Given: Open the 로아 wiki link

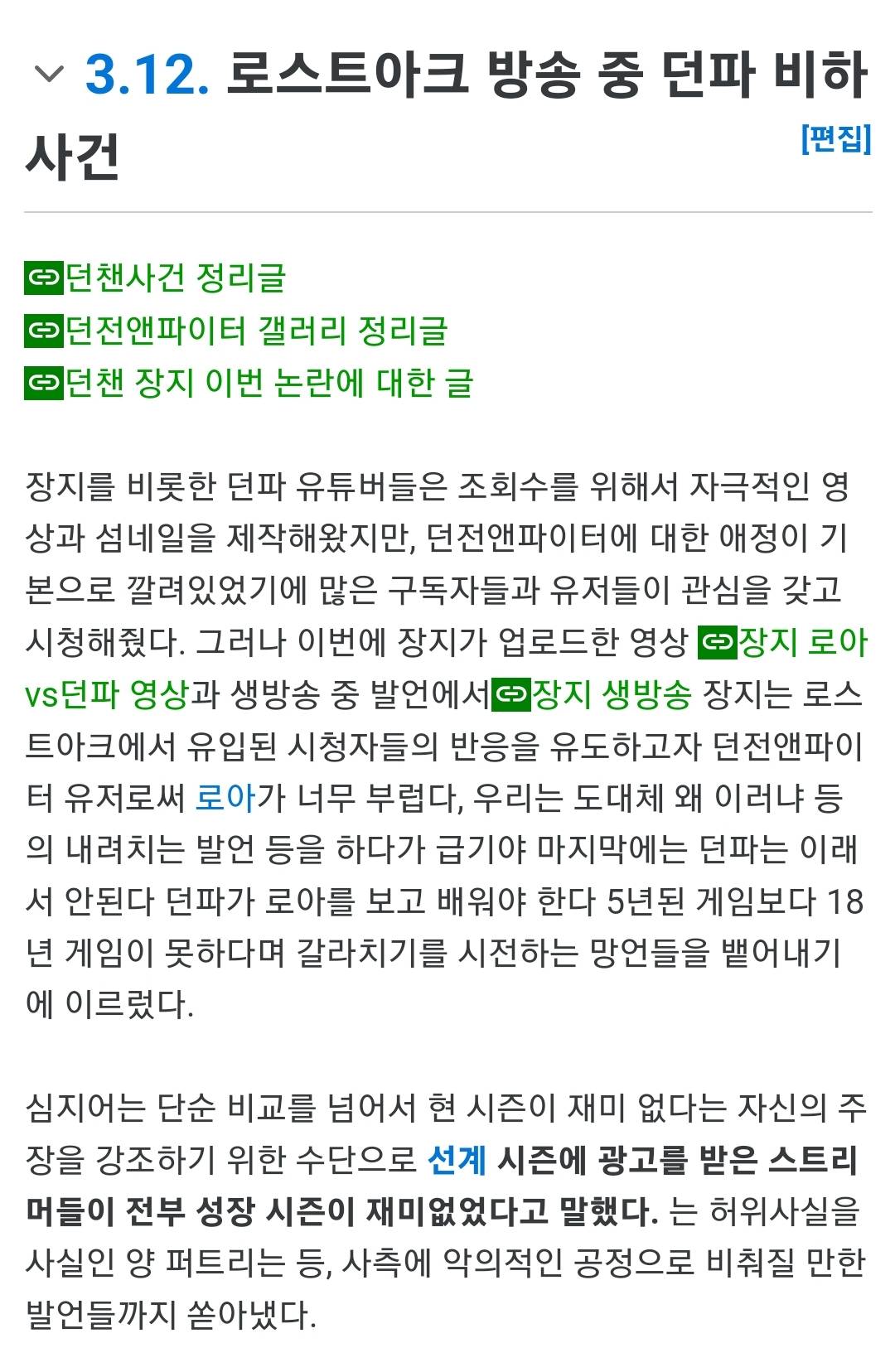Looking at the screenshot, I should tap(225, 798).
